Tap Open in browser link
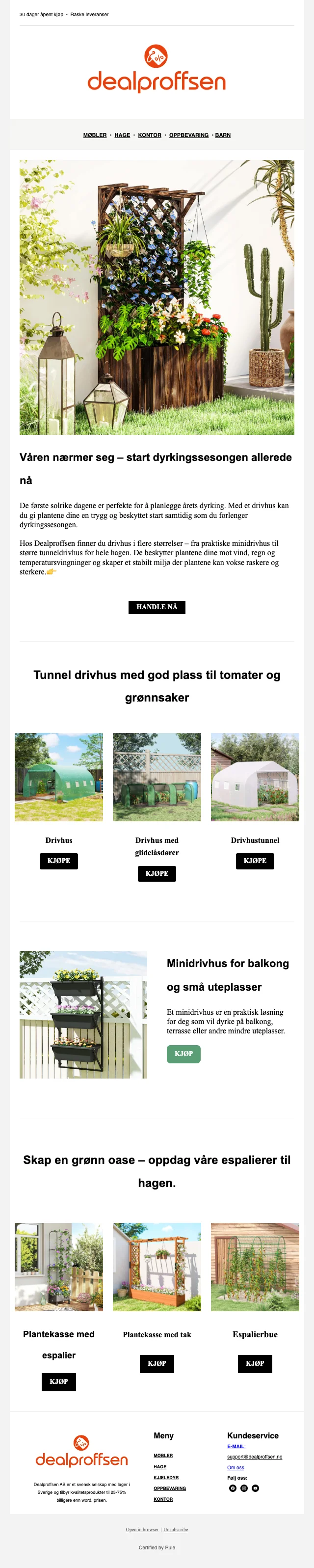The image size is (314, 1568). (x=142, y=1529)
